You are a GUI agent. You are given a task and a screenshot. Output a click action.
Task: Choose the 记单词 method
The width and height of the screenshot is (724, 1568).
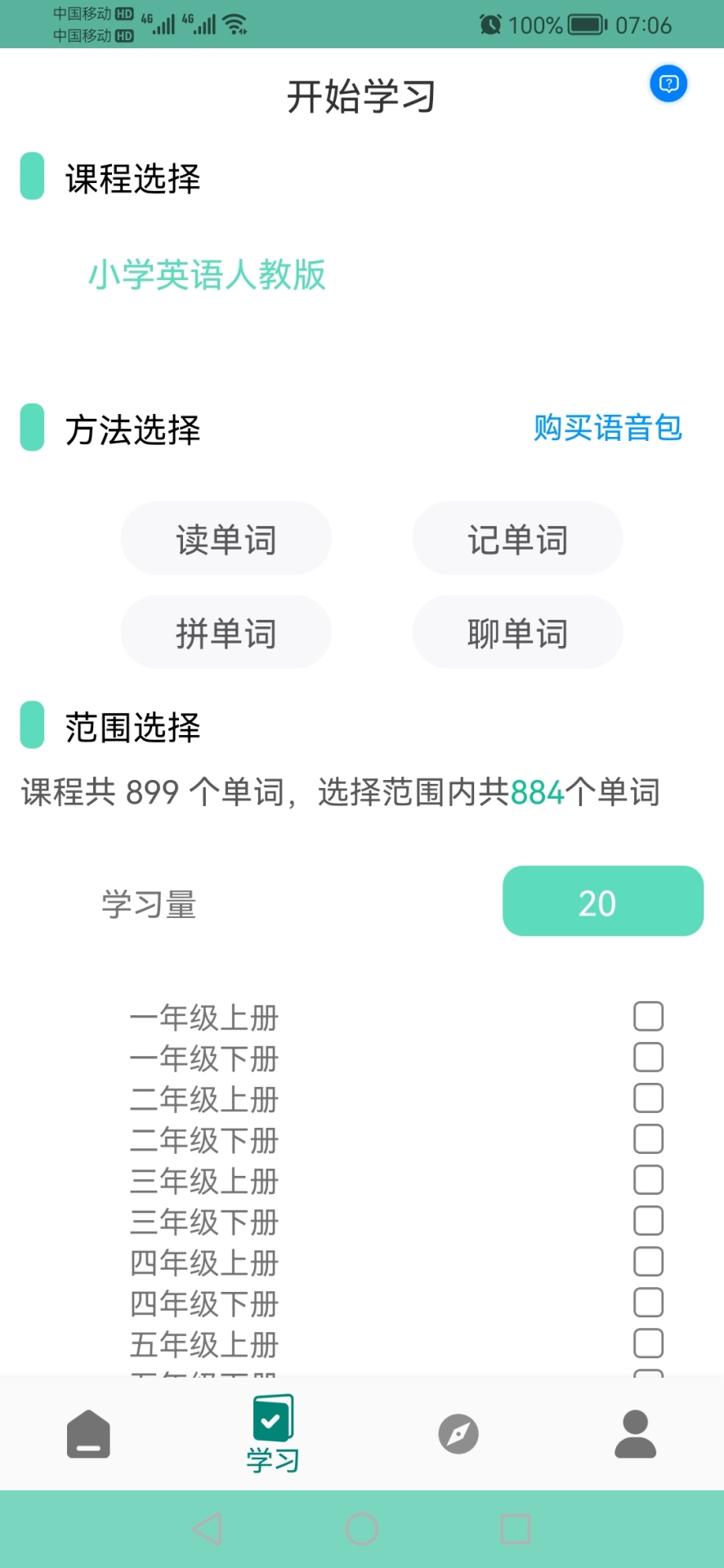pos(517,539)
